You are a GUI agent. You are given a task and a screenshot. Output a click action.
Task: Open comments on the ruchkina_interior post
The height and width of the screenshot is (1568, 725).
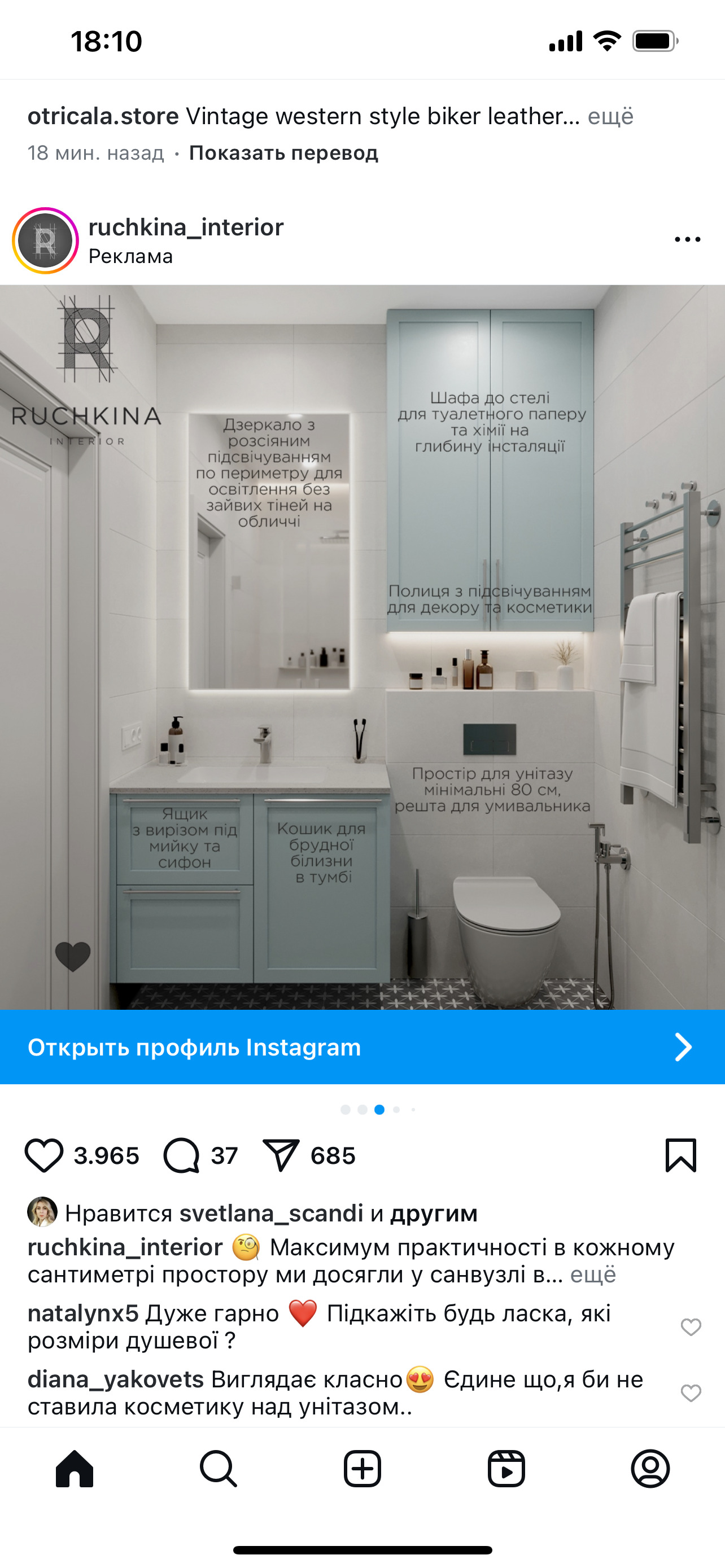coord(181,1155)
